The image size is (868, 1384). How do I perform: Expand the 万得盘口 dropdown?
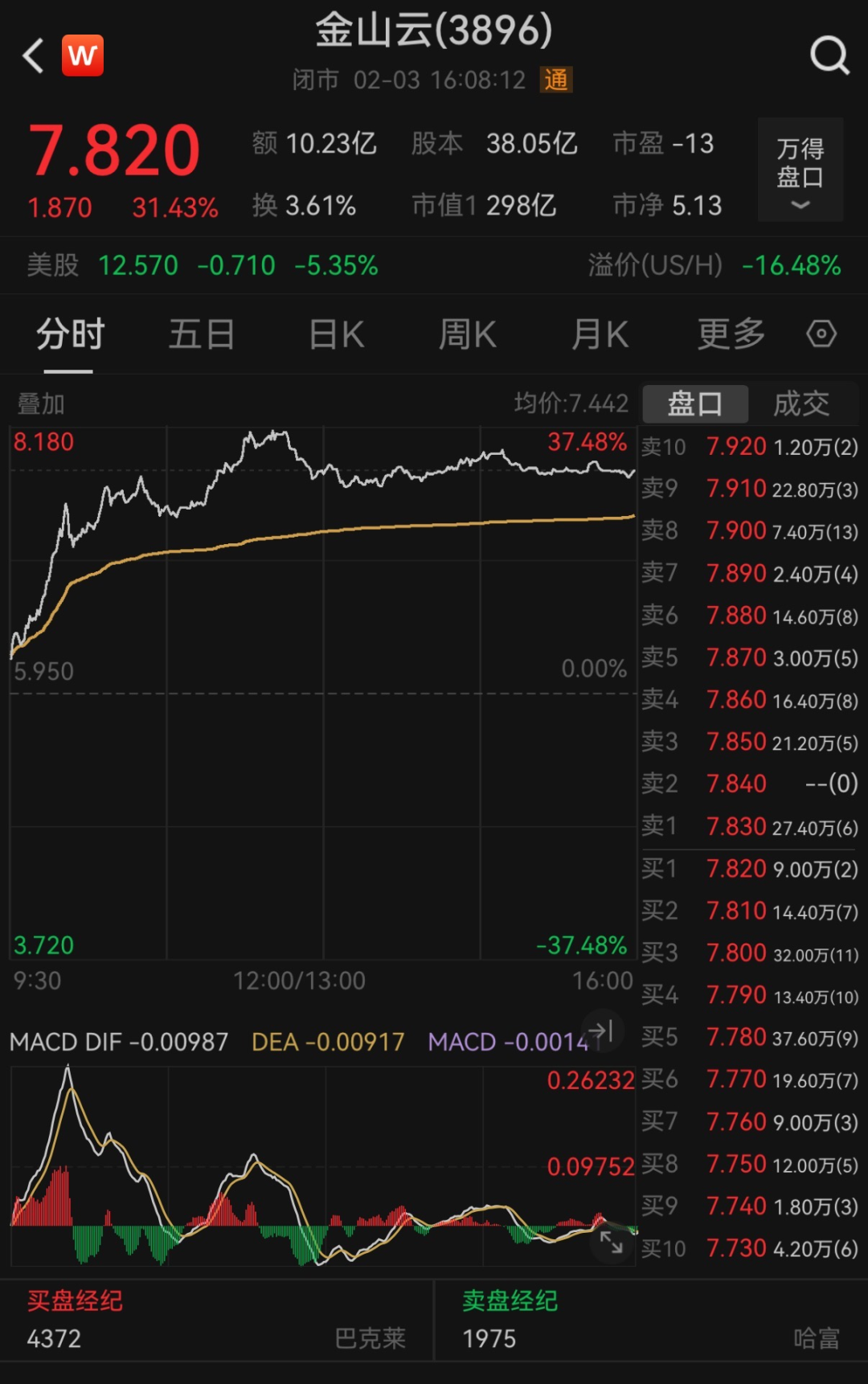click(800, 170)
